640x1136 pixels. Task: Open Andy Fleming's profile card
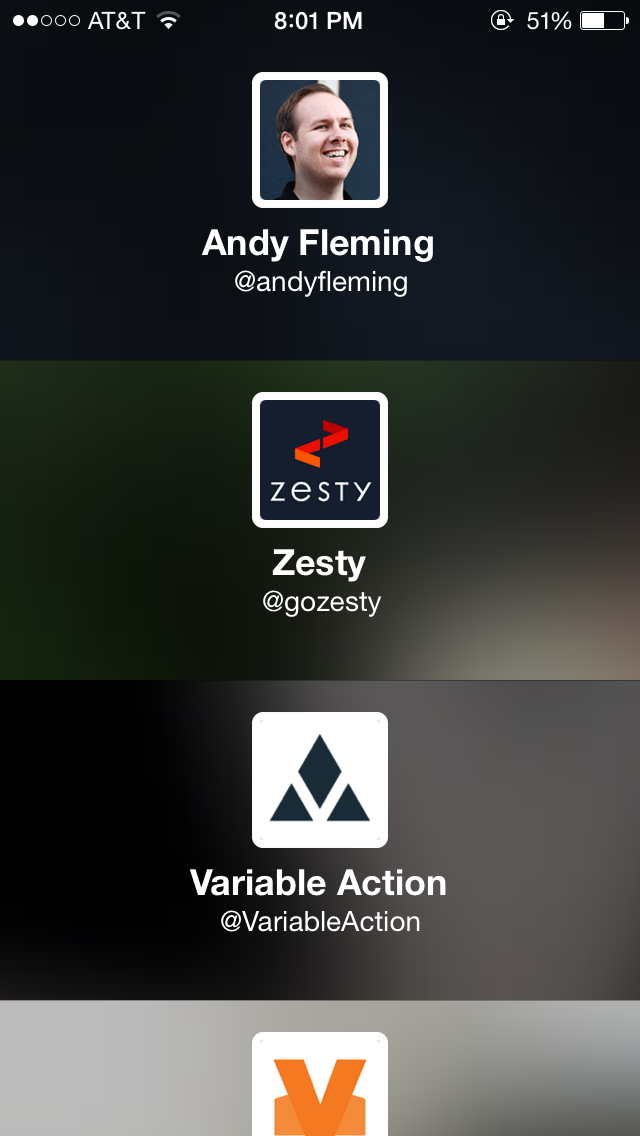click(x=320, y=199)
